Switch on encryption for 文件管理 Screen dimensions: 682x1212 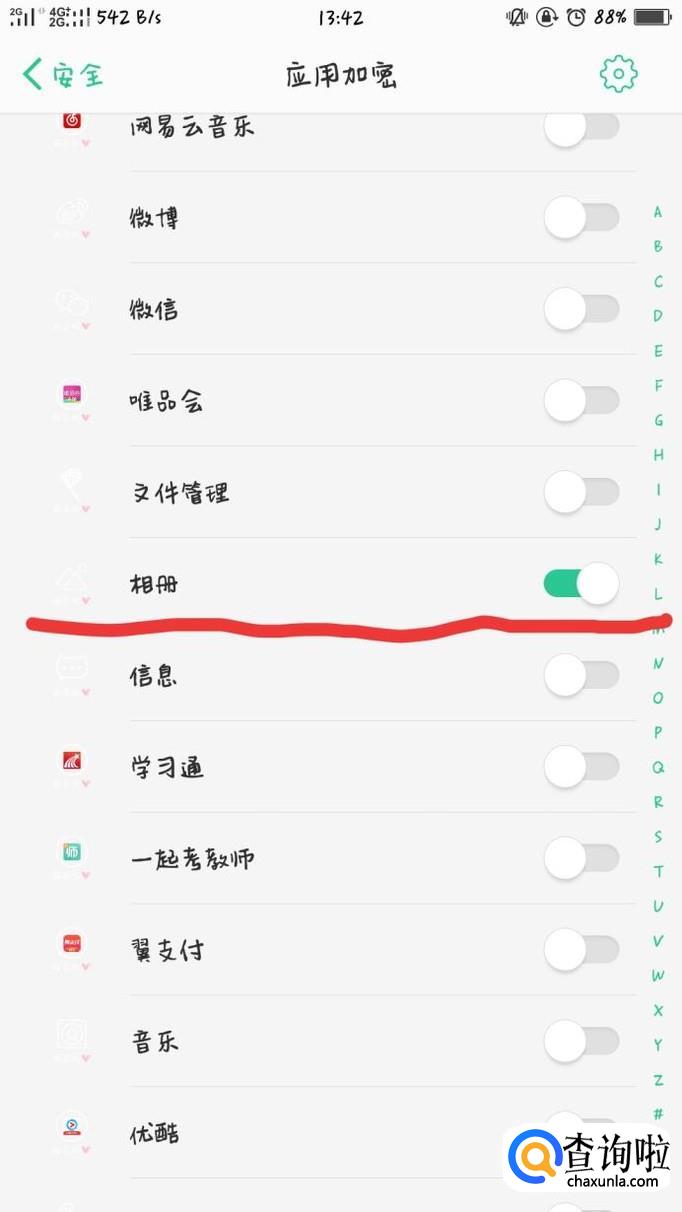pos(581,492)
